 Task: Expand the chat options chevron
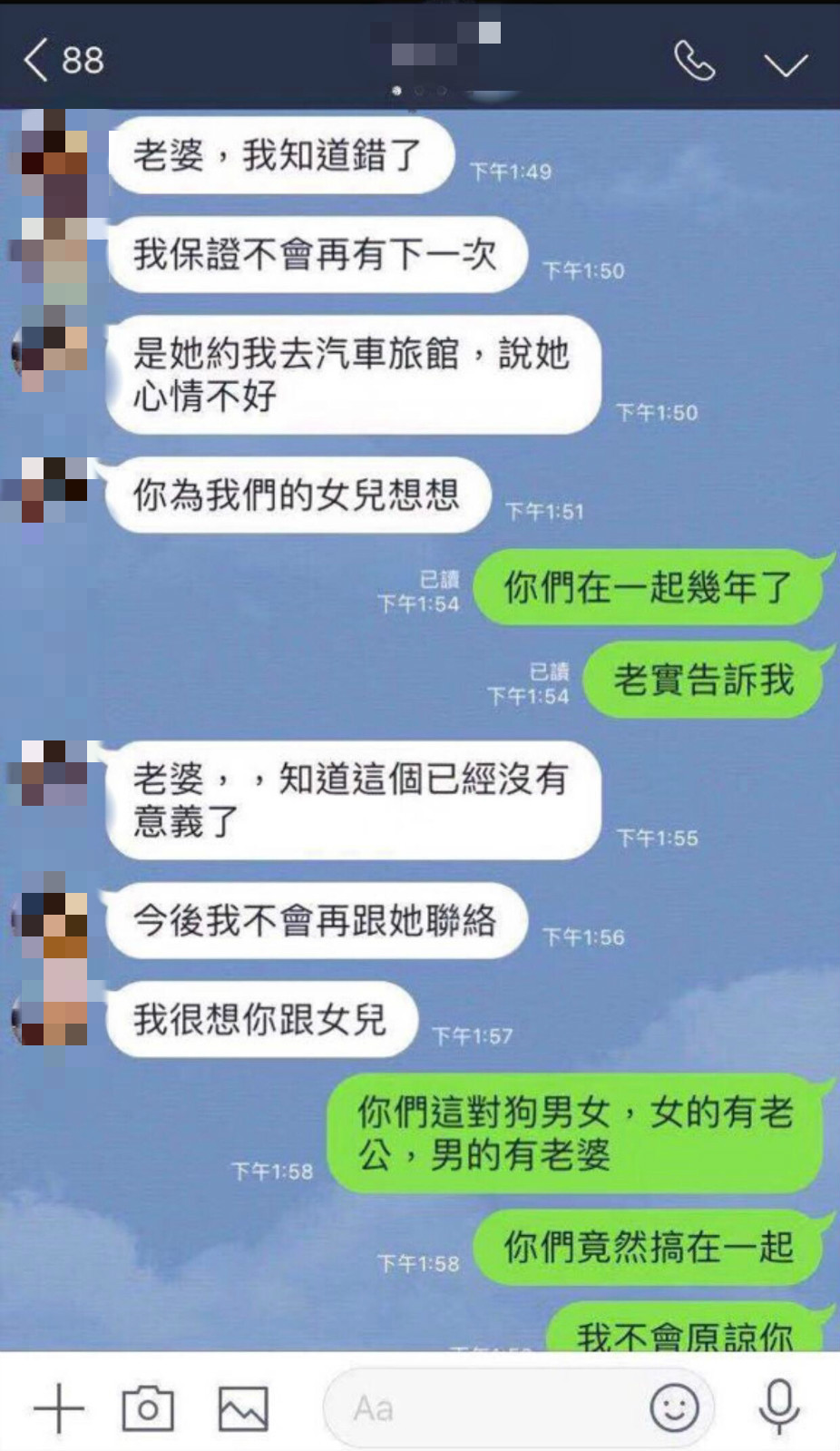click(x=785, y=64)
